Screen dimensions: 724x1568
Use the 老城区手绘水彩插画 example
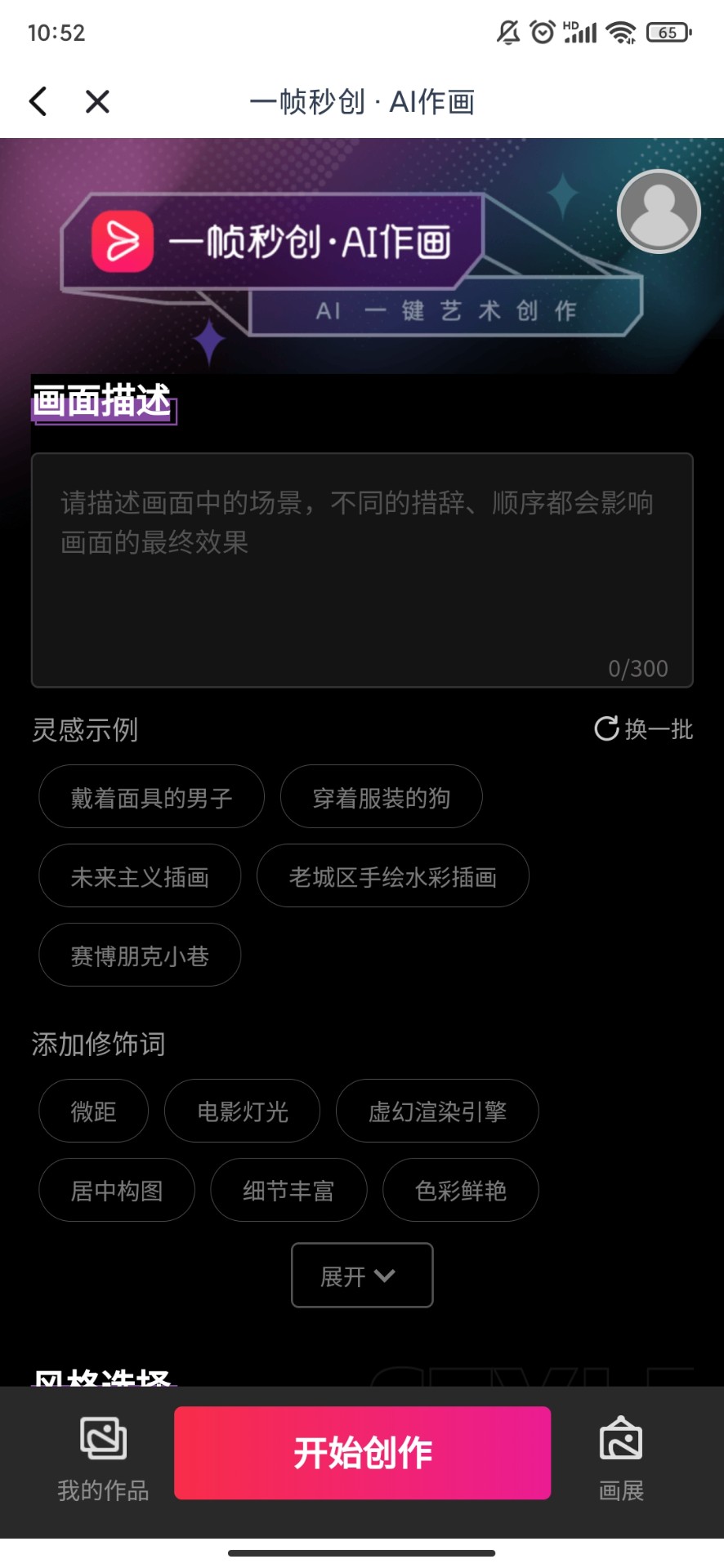pyautogui.click(x=392, y=876)
